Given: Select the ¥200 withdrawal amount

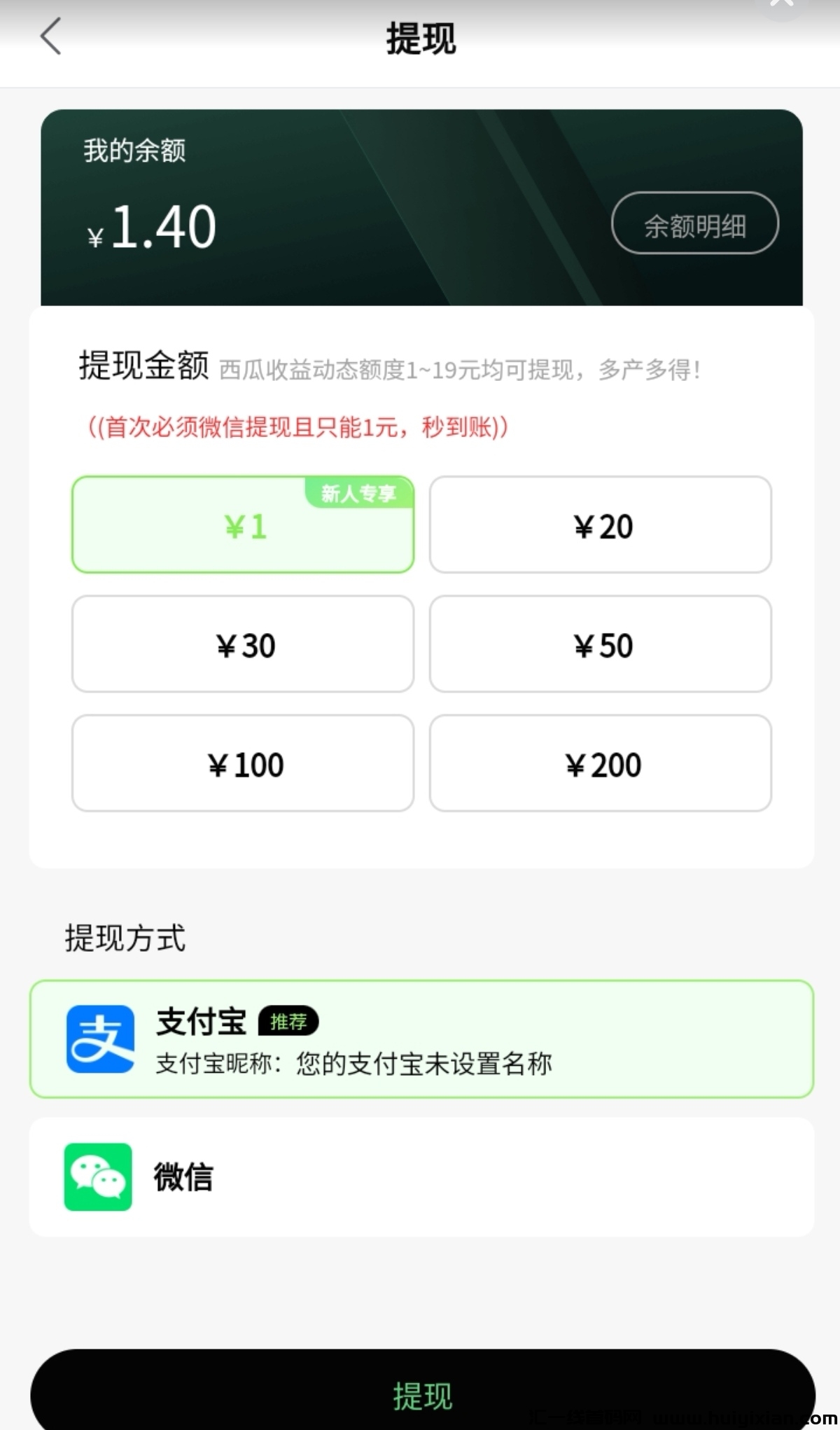Looking at the screenshot, I should coord(602,764).
